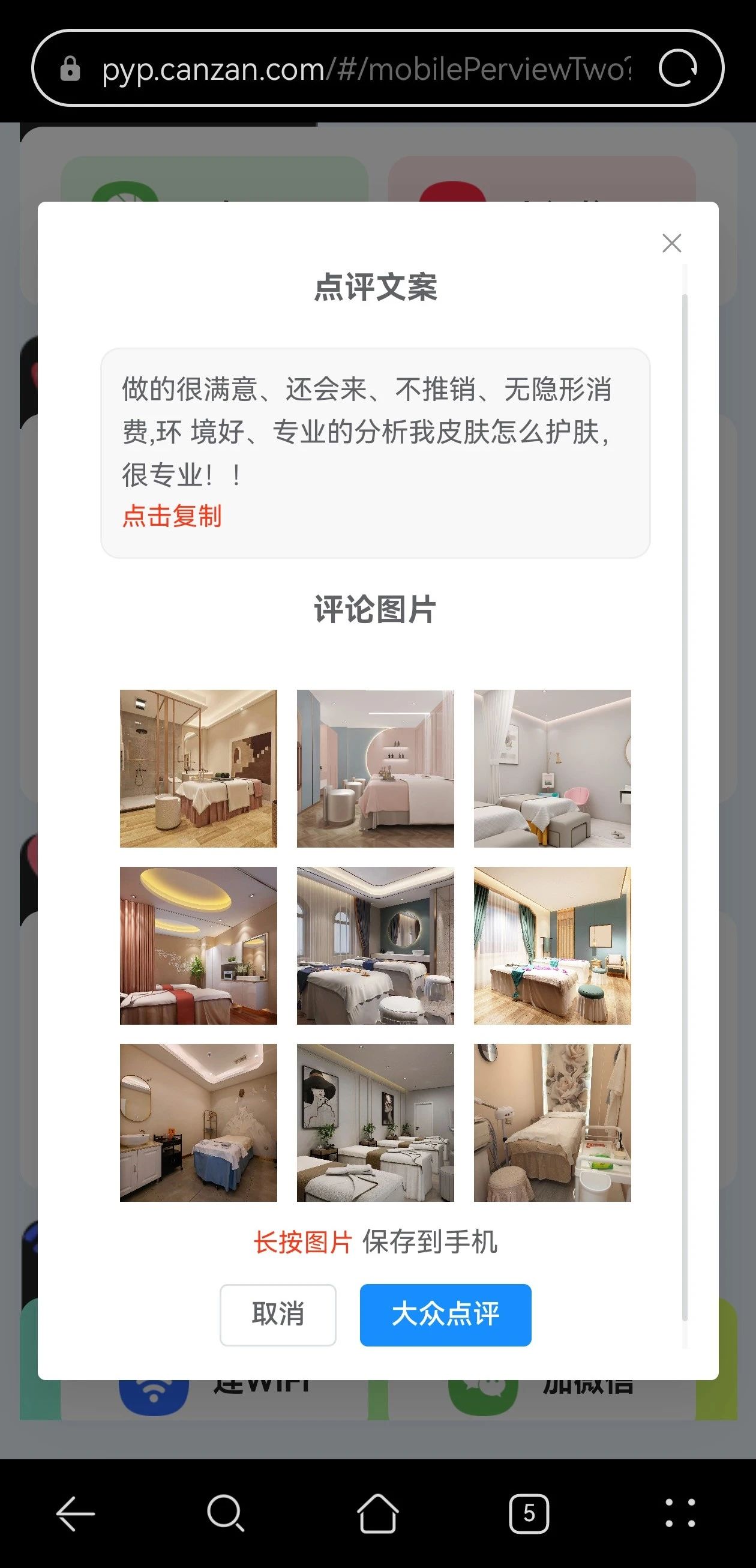Reload the page from the address bar

(677, 68)
